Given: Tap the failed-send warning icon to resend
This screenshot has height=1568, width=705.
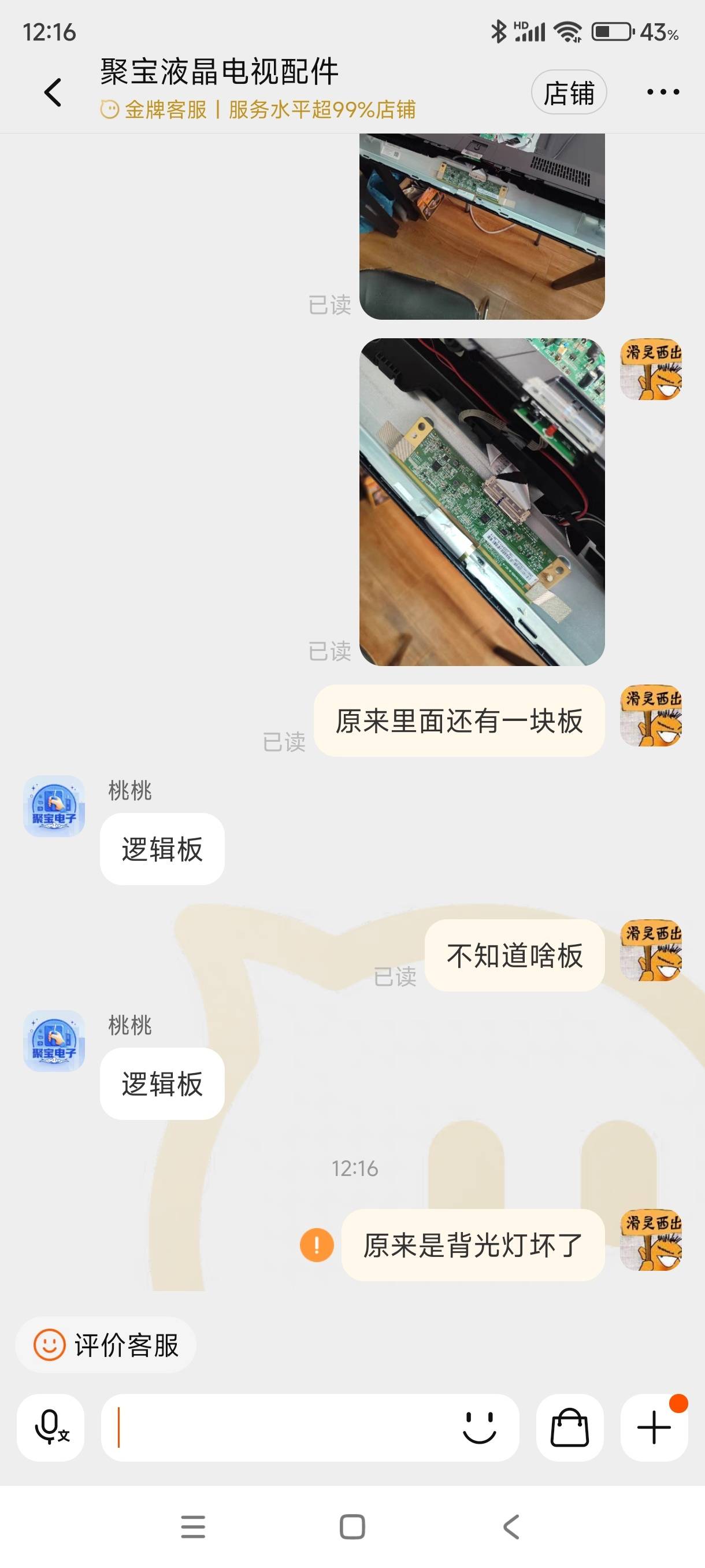Looking at the screenshot, I should (x=316, y=1245).
